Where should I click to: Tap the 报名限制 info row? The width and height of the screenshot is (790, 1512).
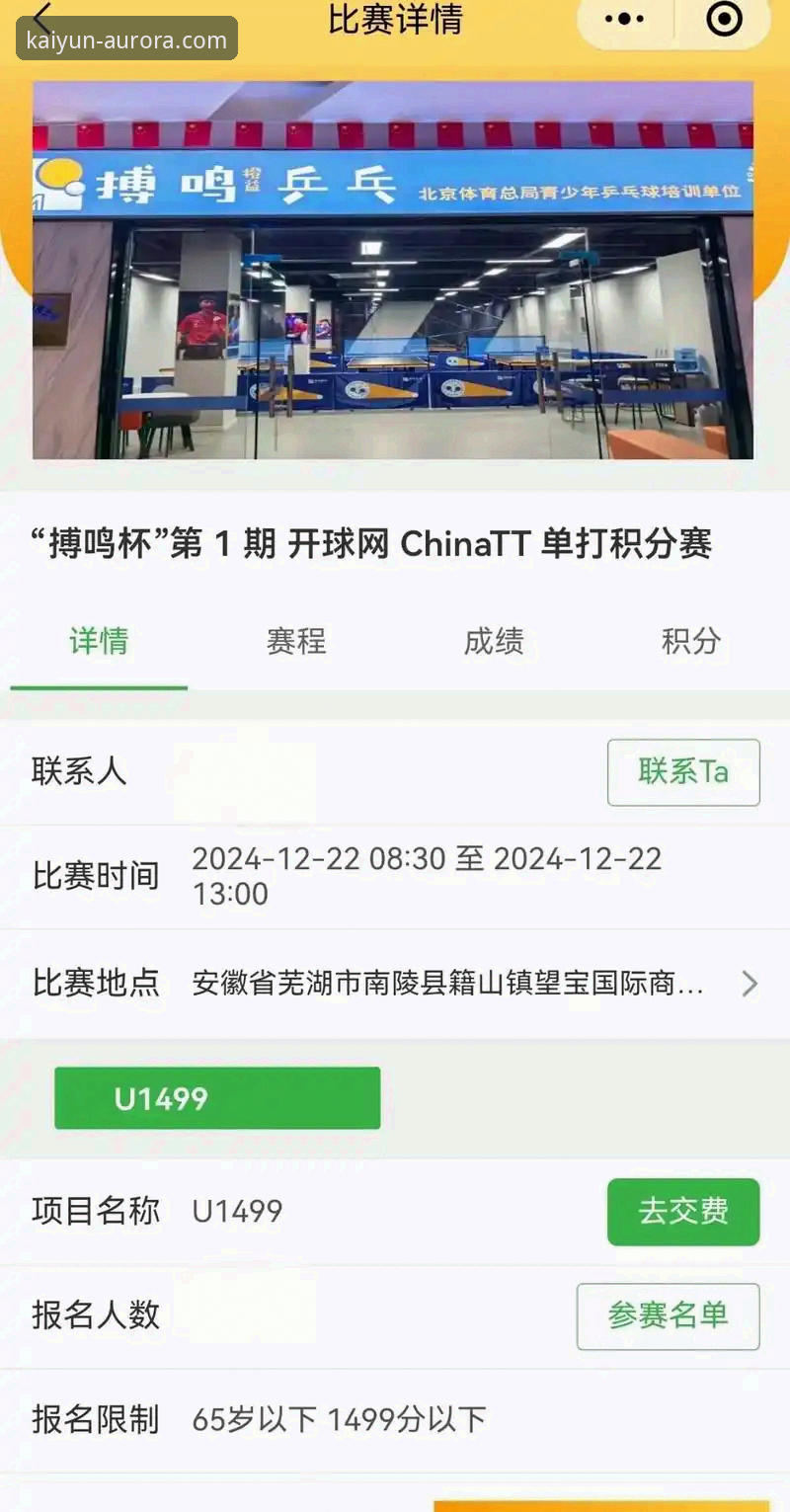(94, 1418)
